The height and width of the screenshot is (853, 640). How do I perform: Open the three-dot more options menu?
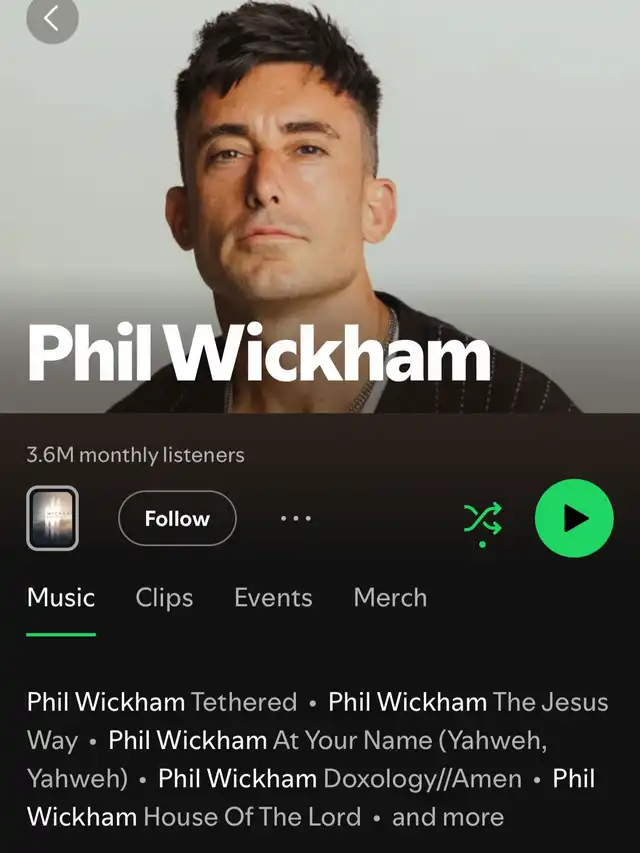coord(296,519)
